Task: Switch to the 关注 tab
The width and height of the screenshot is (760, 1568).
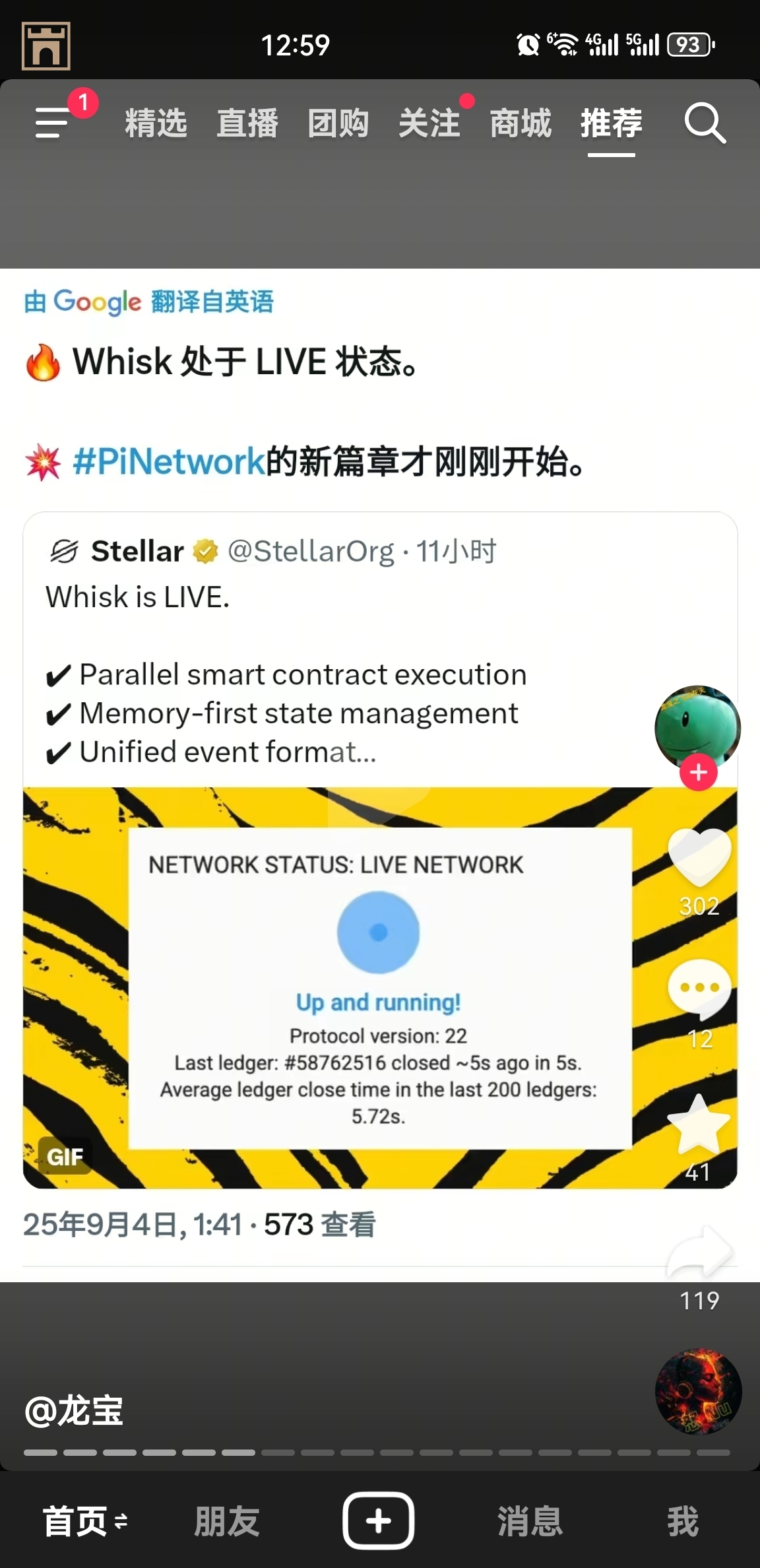Action: (x=429, y=123)
